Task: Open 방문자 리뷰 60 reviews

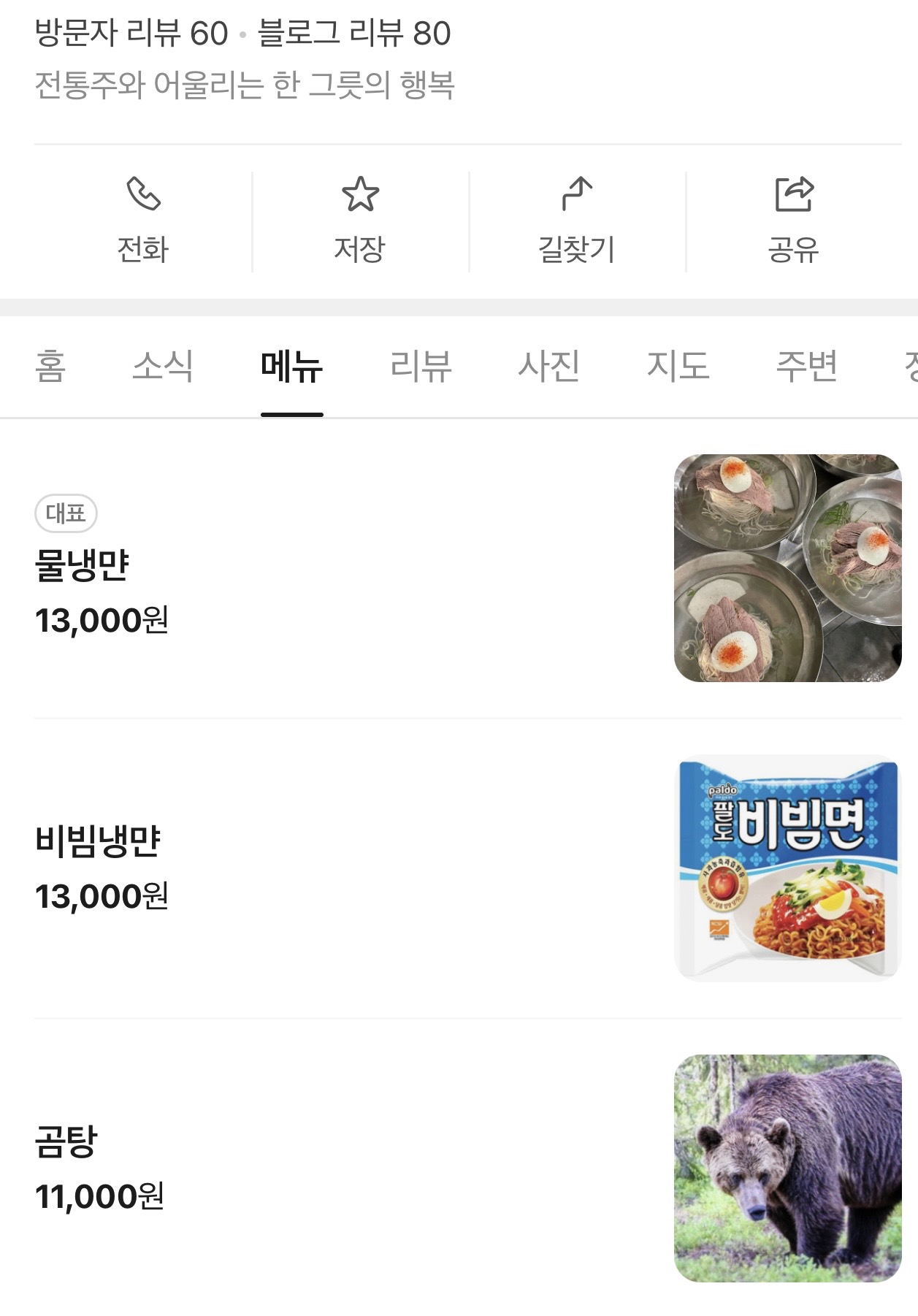Action: pos(131,34)
